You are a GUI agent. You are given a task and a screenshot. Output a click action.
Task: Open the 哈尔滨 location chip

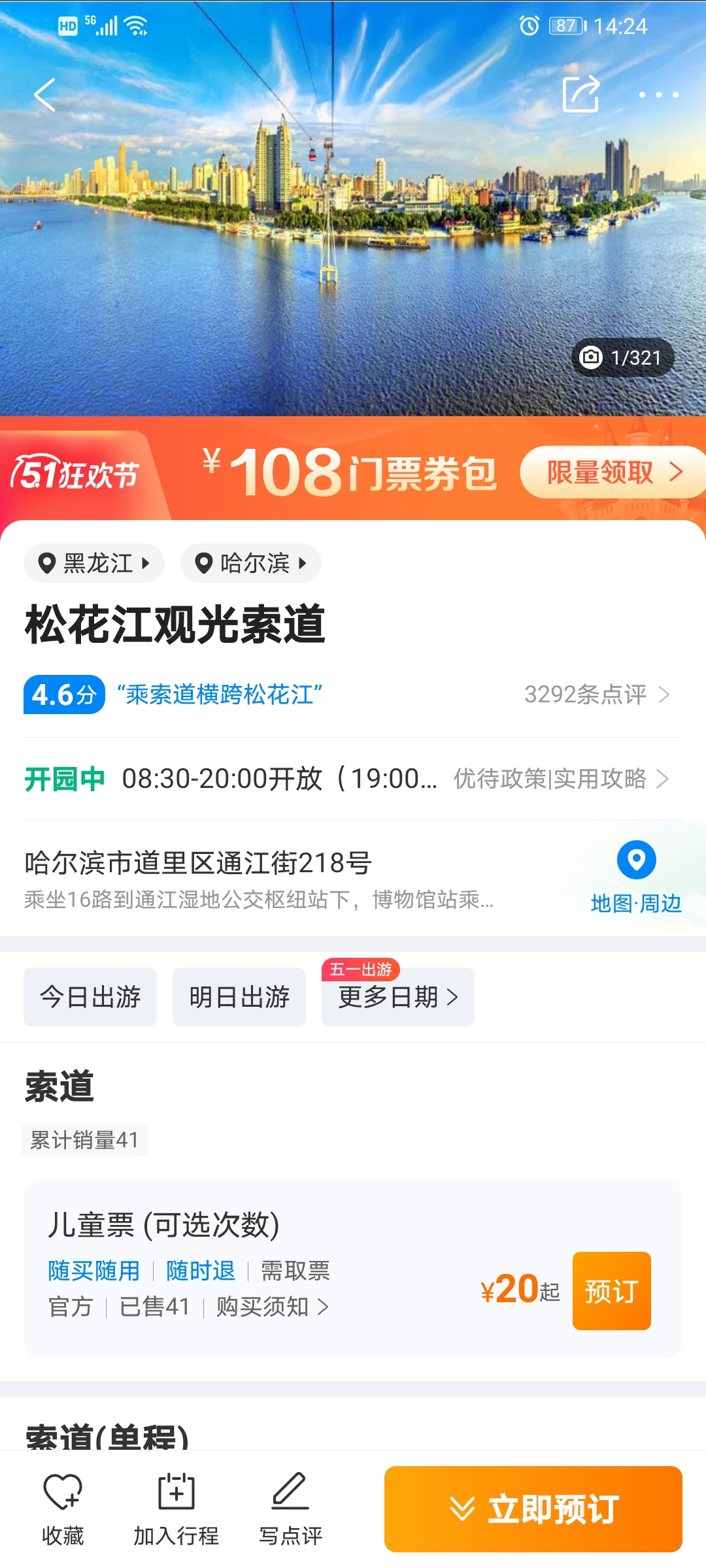251,563
